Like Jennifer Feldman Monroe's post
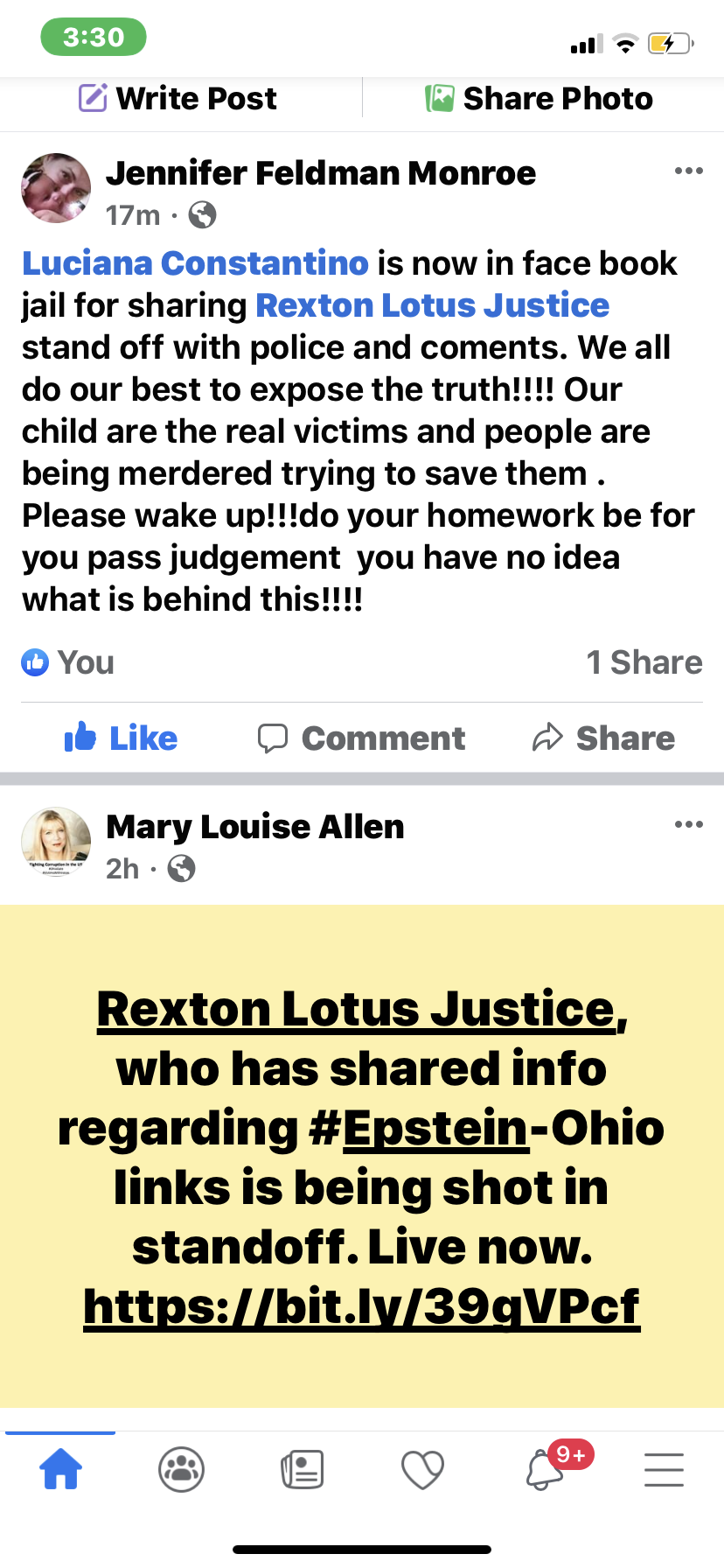This screenshot has width=724, height=1568. [x=121, y=738]
